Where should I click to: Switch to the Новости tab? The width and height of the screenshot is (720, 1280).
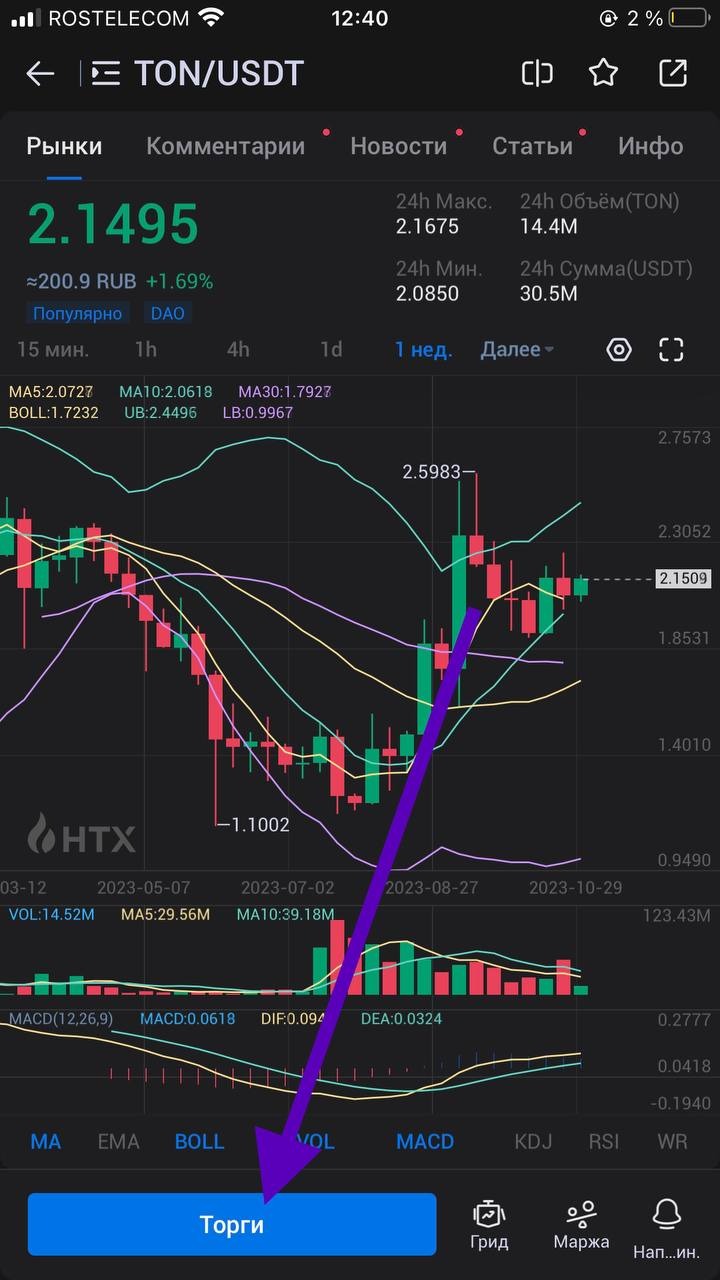pos(398,146)
